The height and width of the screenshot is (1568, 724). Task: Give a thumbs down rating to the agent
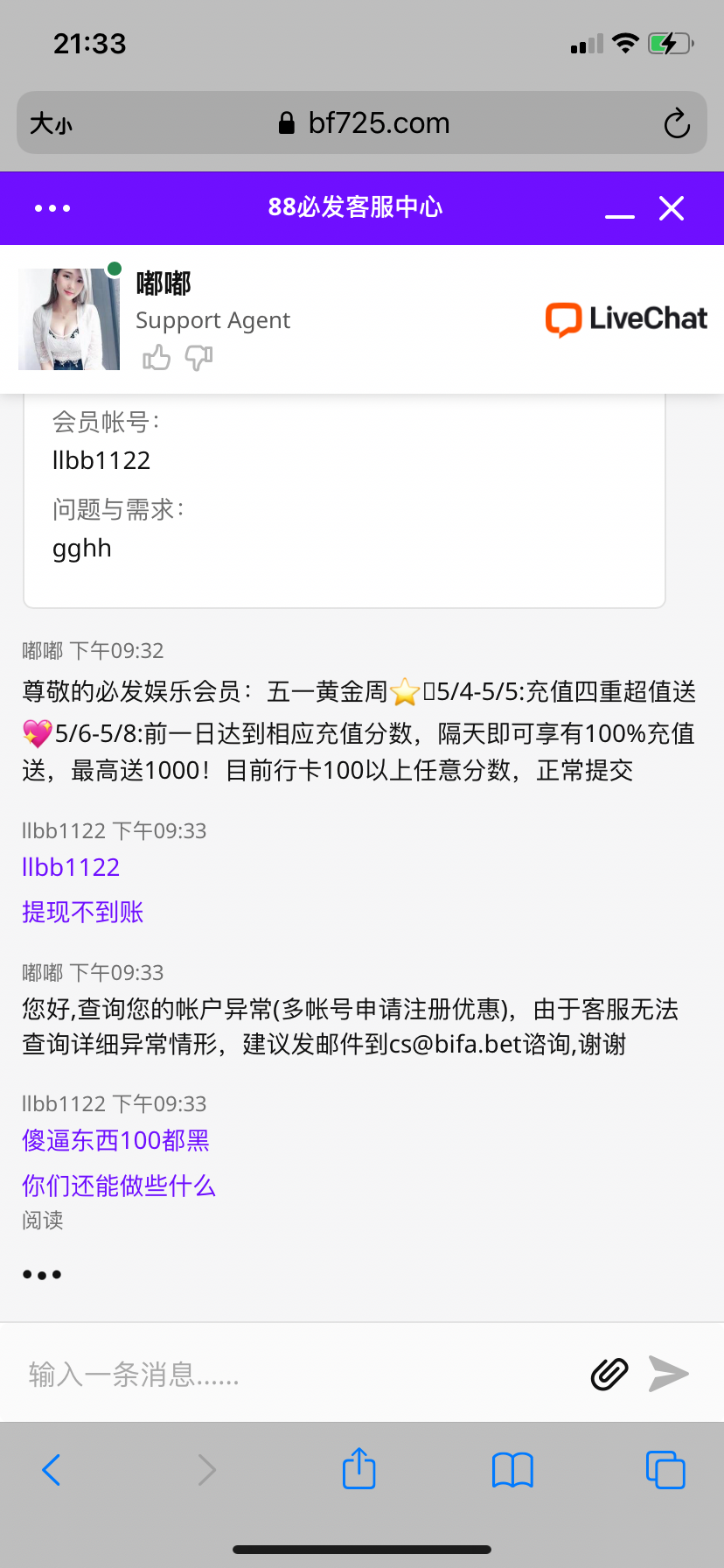click(198, 359)
